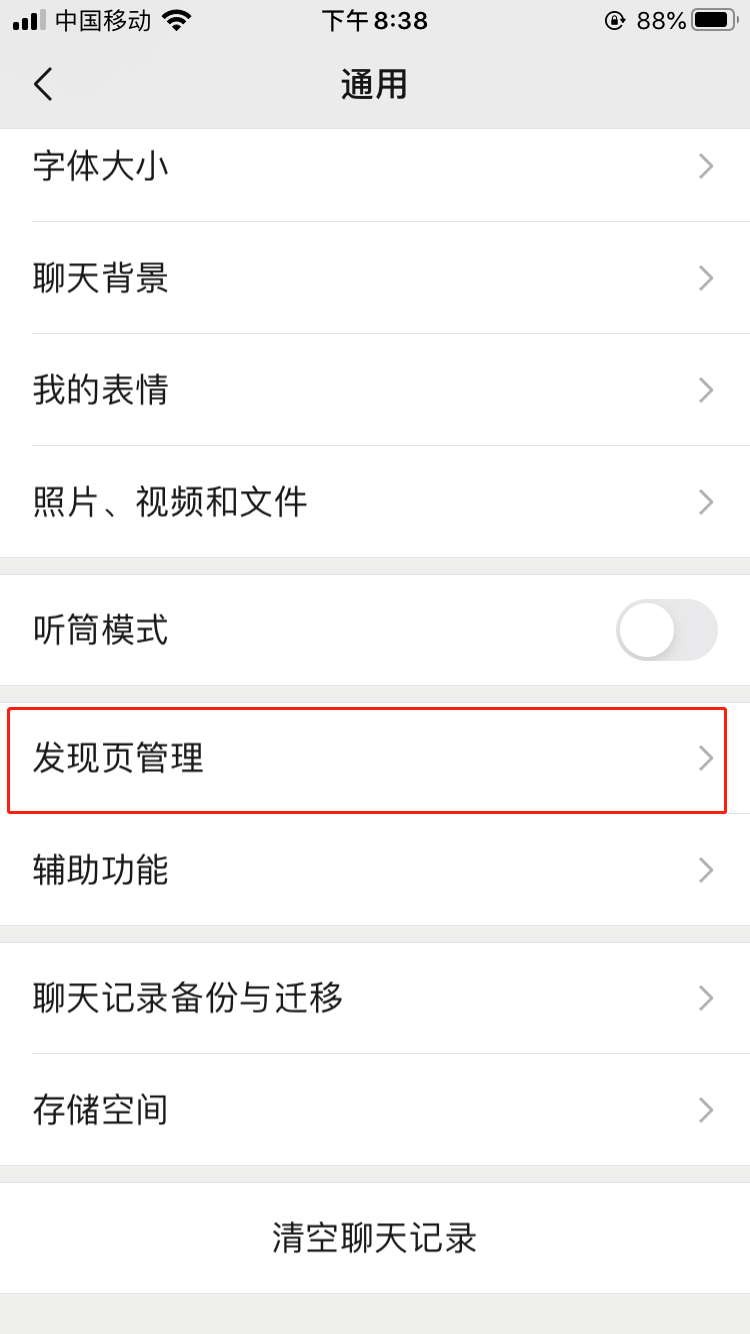Open 发现页管理

click(375, 759)
